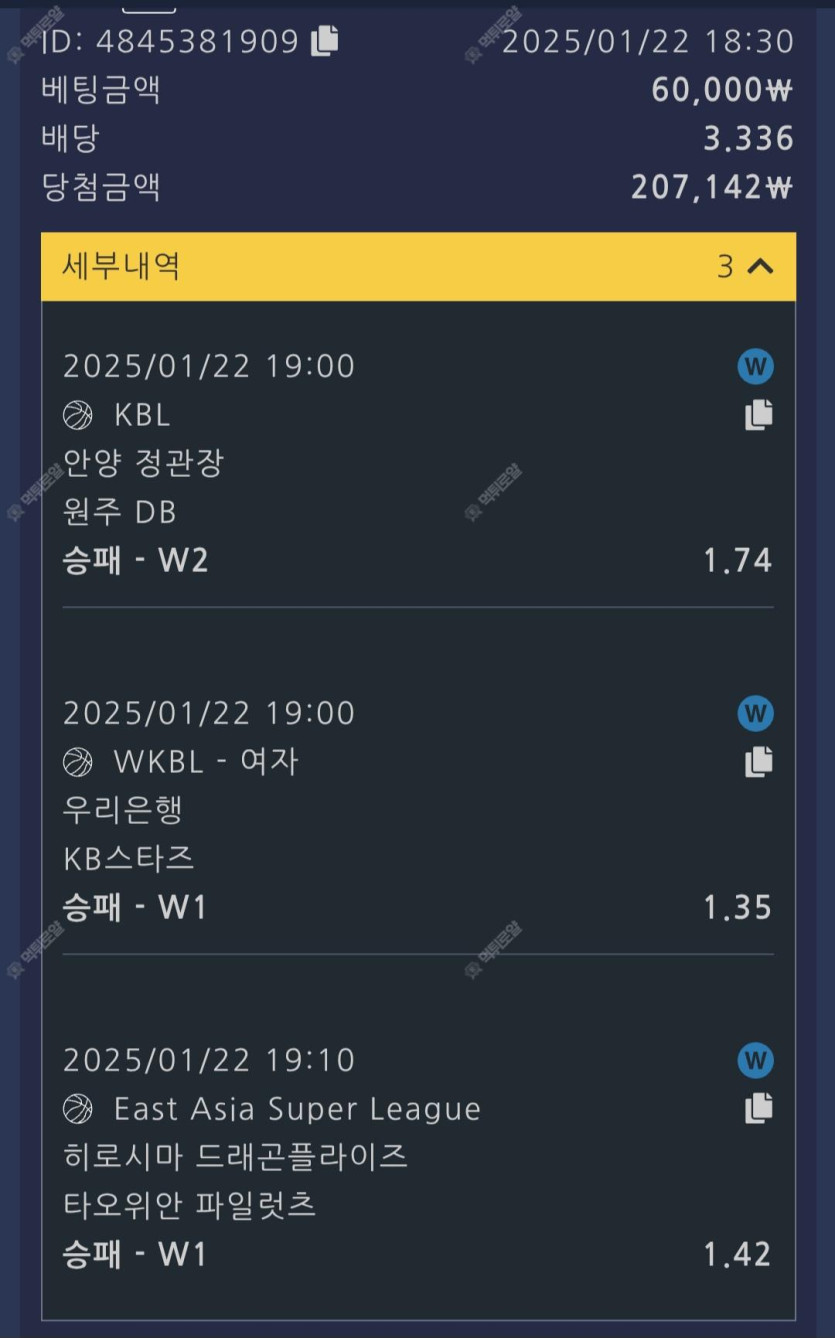Image resolution: width=835 pixels, height=1338 pixels.
Task: Copy the WKBL match entry
Action: 758,762
